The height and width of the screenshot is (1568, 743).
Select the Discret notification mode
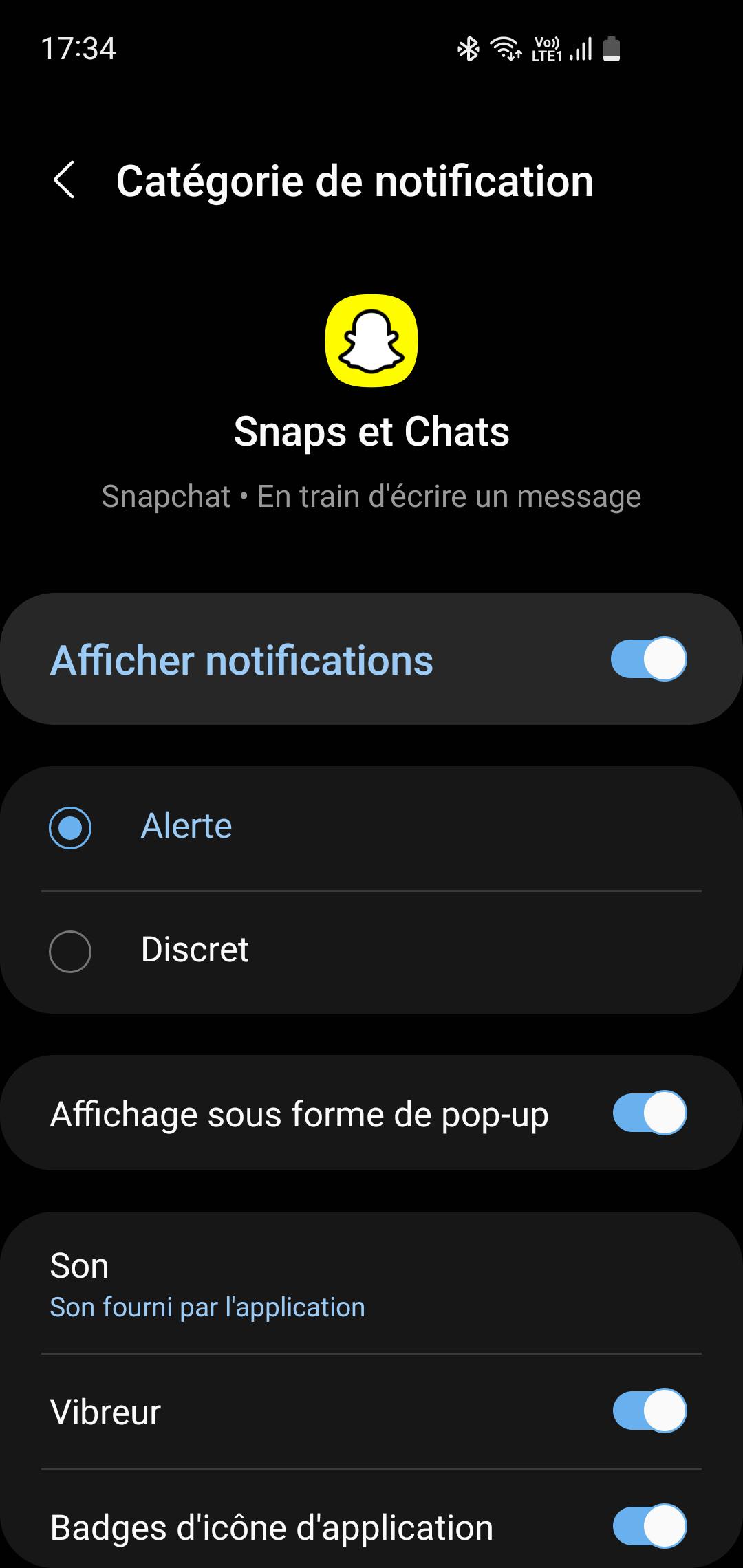tap(69, 951)
